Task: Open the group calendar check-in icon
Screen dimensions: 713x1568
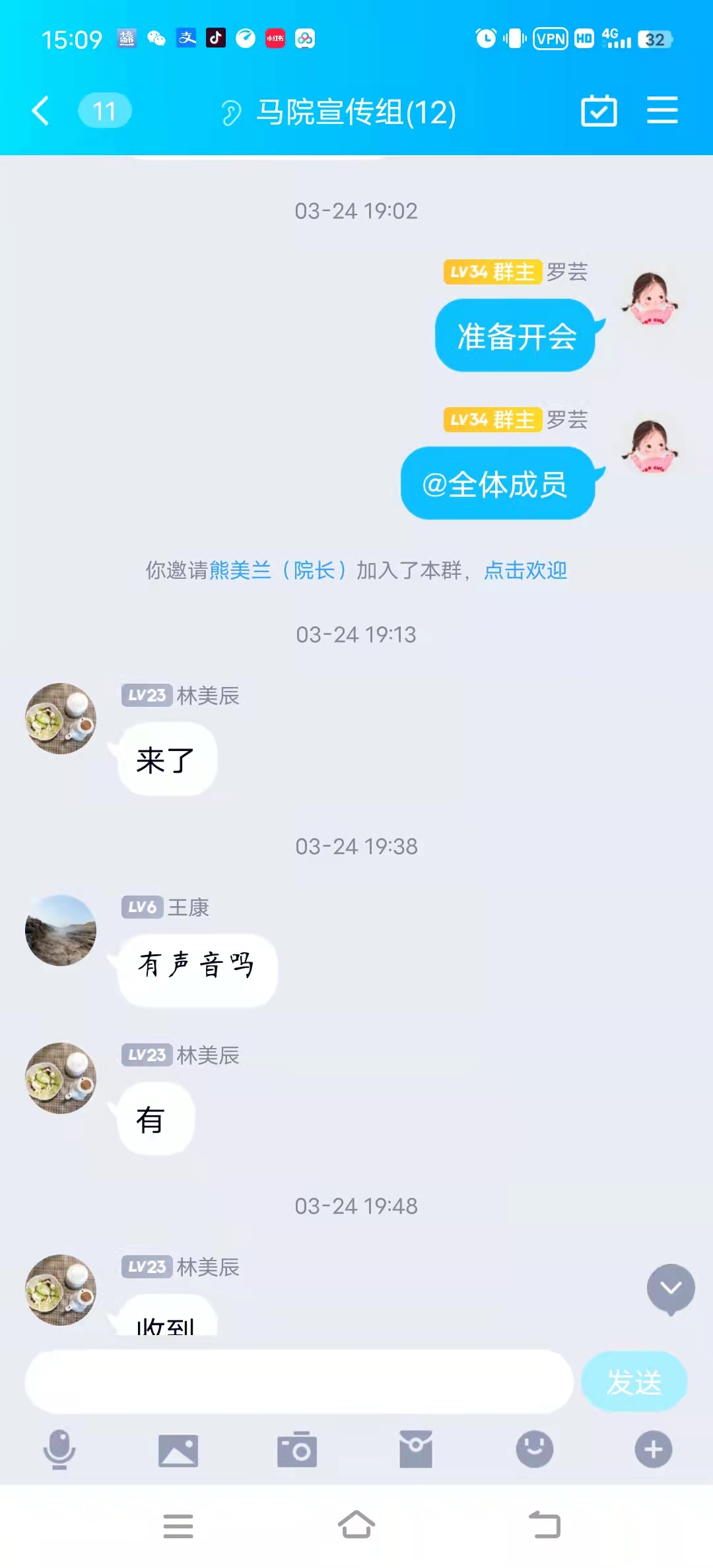Action: coord(599,111)
